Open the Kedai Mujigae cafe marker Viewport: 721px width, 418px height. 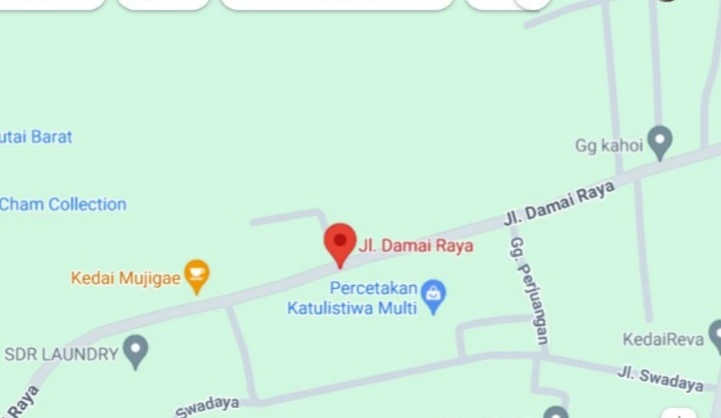point(198,276)
